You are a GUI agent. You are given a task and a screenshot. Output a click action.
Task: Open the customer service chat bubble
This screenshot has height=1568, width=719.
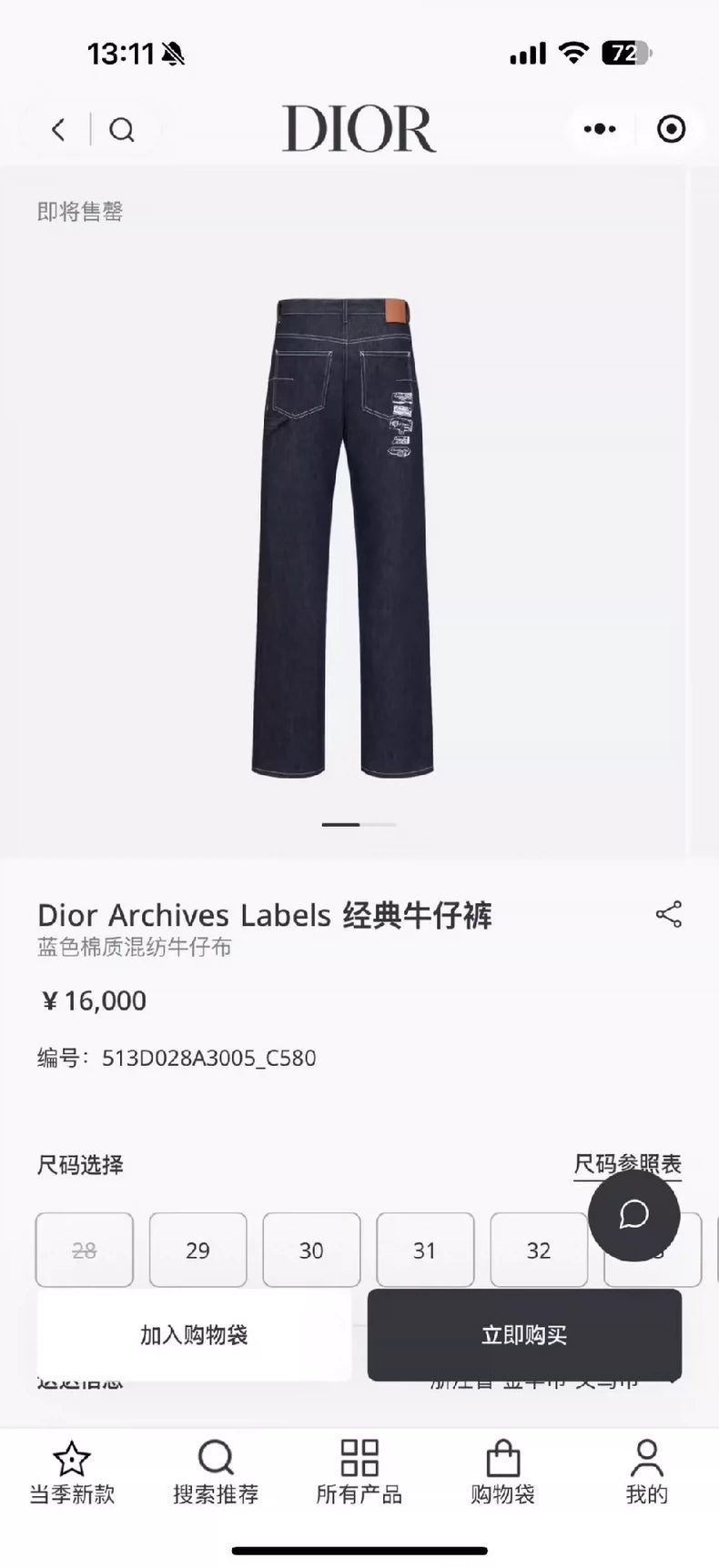(x=633, y=1214)
